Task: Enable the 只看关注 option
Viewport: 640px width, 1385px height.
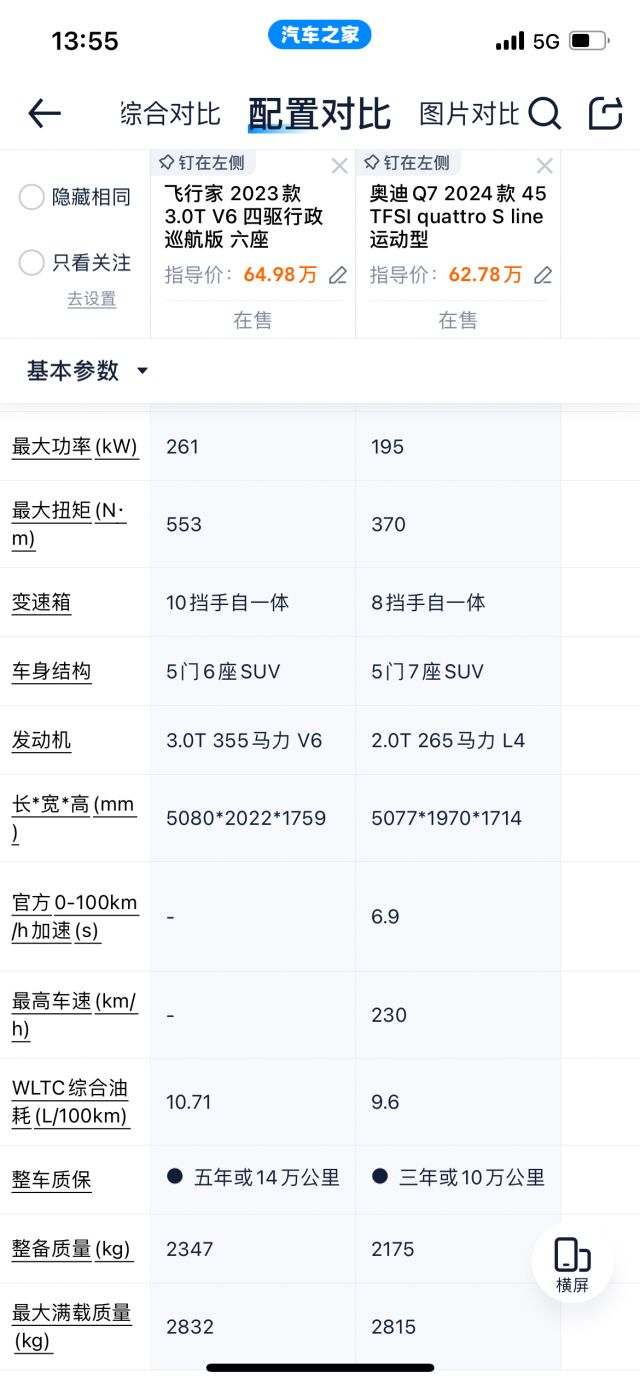Action: [x=32, y=263]
